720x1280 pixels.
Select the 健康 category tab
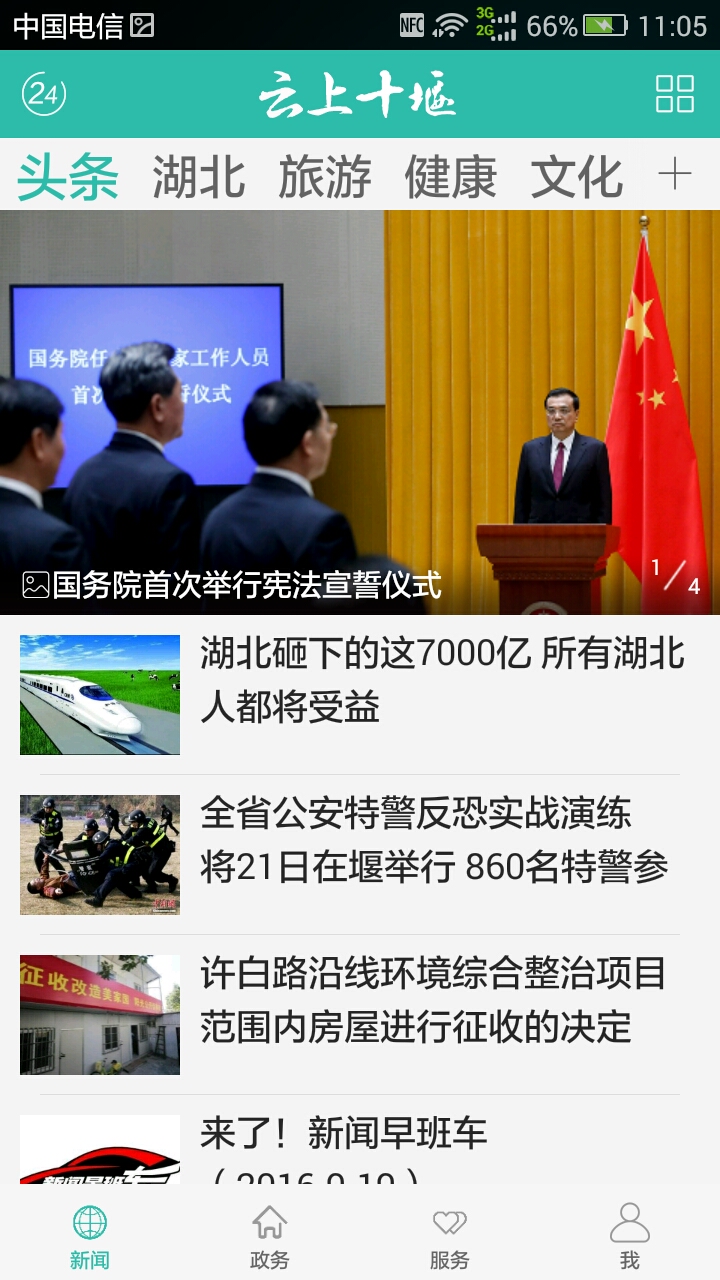coord(450,177)
